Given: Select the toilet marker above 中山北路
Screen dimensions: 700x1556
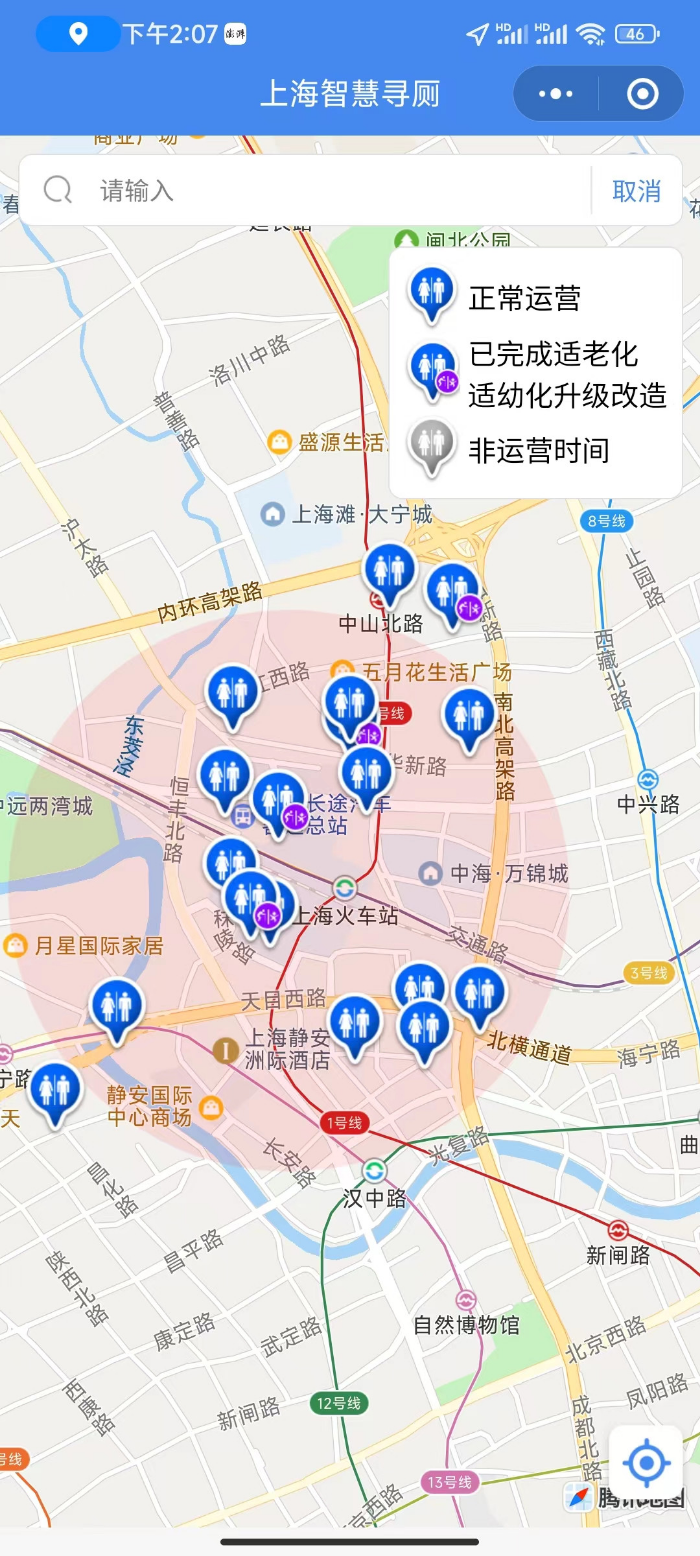Looking at the screenshot, I should click(x=388, y=572).
